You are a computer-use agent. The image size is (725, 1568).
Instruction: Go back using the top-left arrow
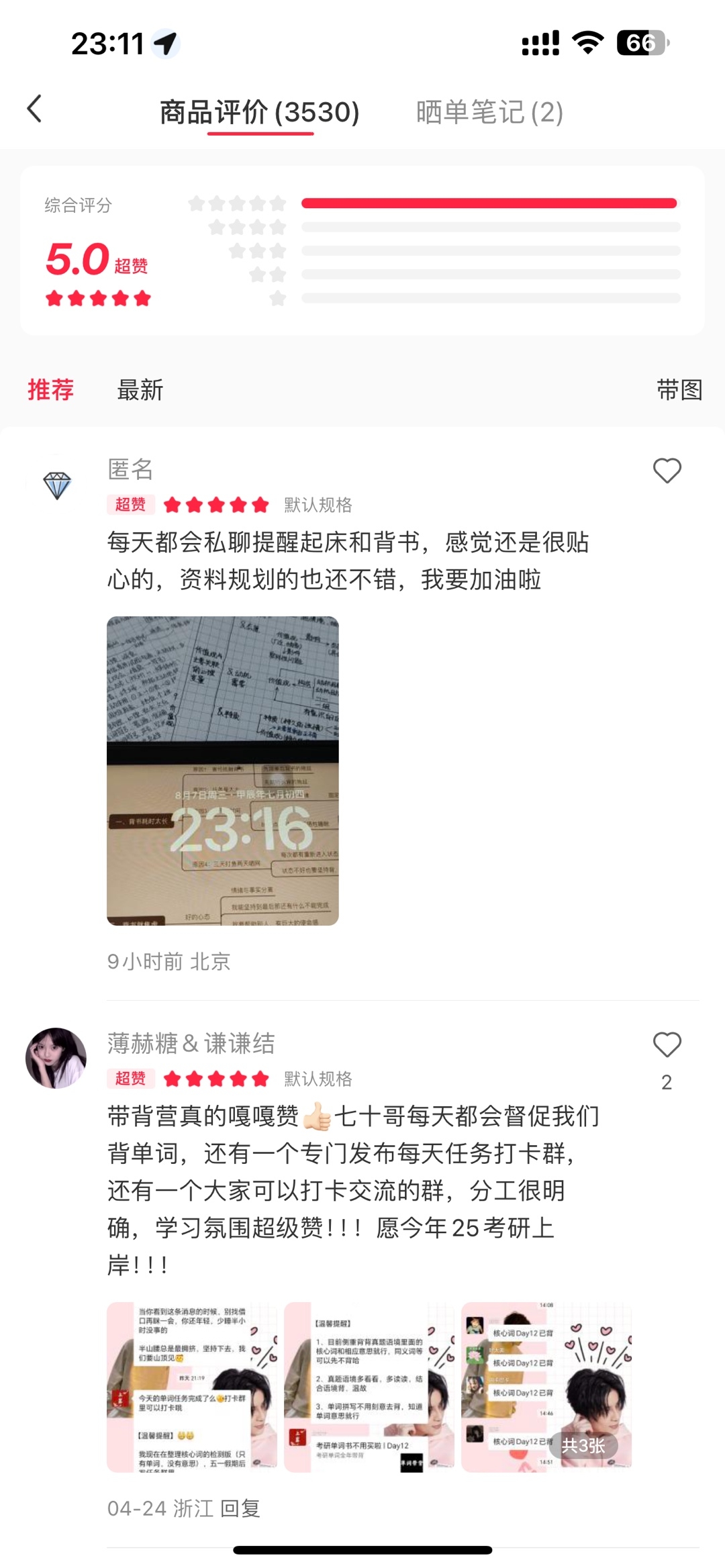pos(35,109)
